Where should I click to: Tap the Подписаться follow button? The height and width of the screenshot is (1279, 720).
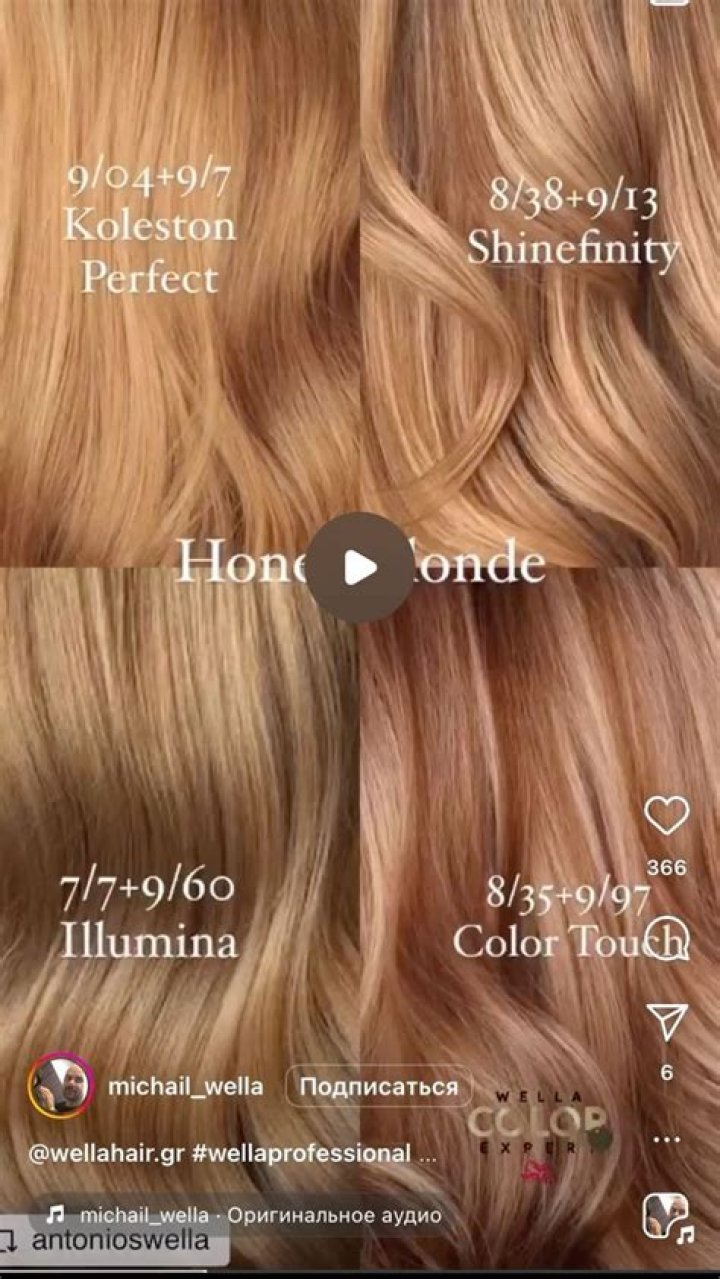[379, 1087]
